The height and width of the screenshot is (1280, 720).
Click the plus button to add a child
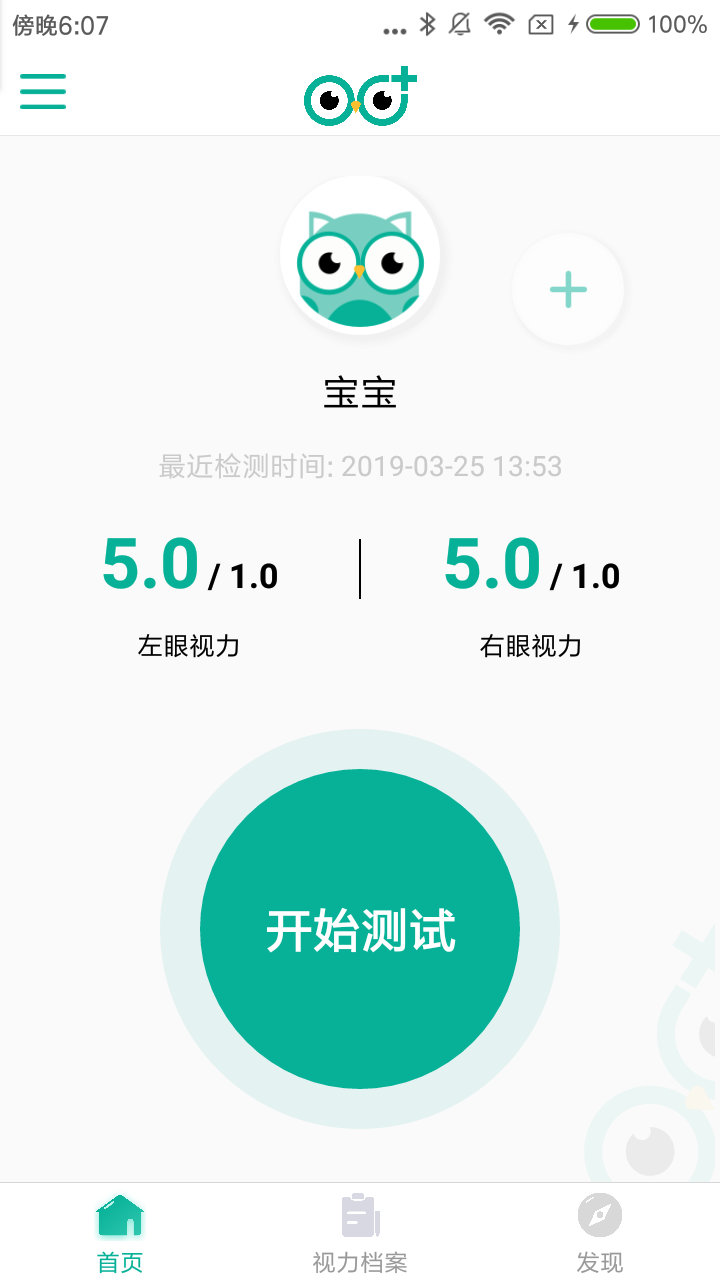(568, 289)
